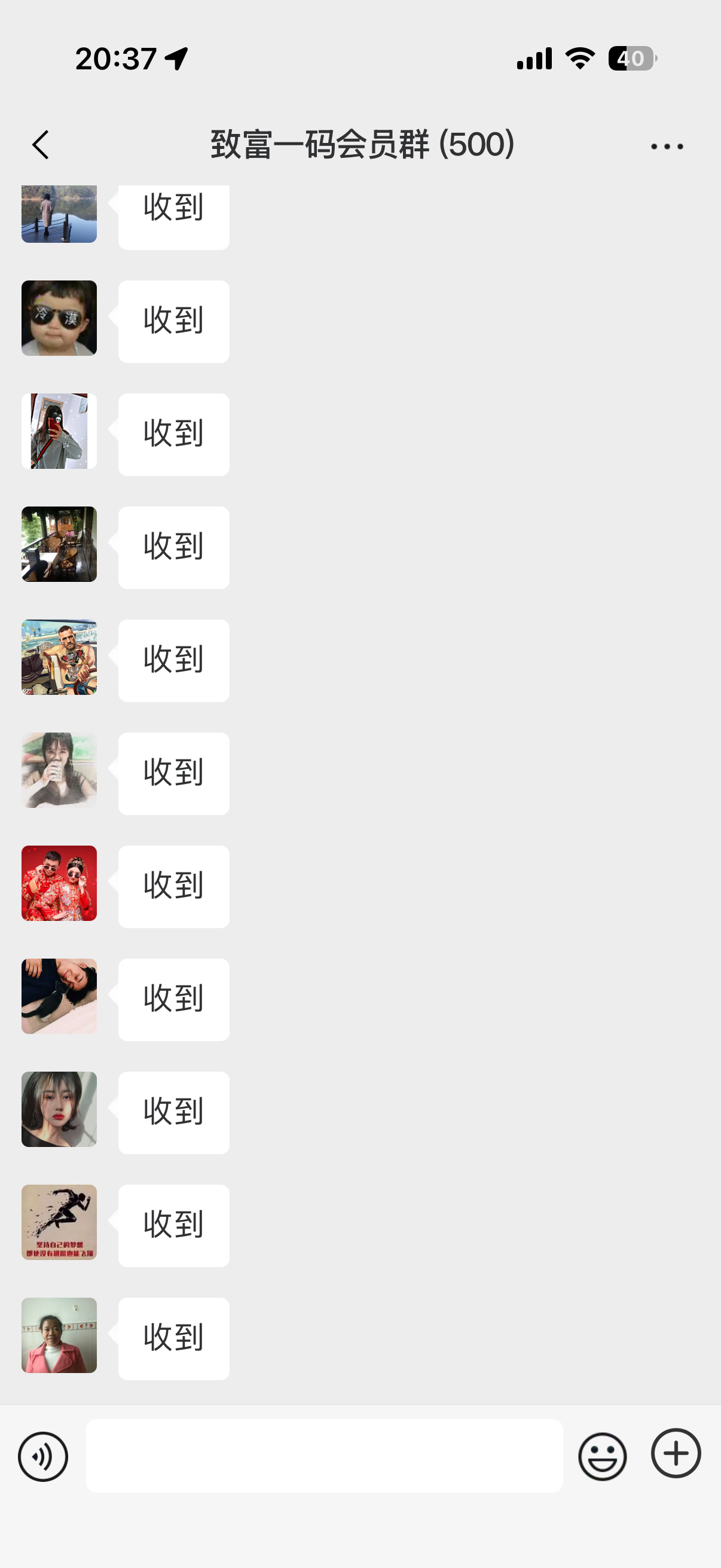Screen dimensions: 721x1568
Task: Open the plus attachment menu
Action: click(x=676, y=1453)
